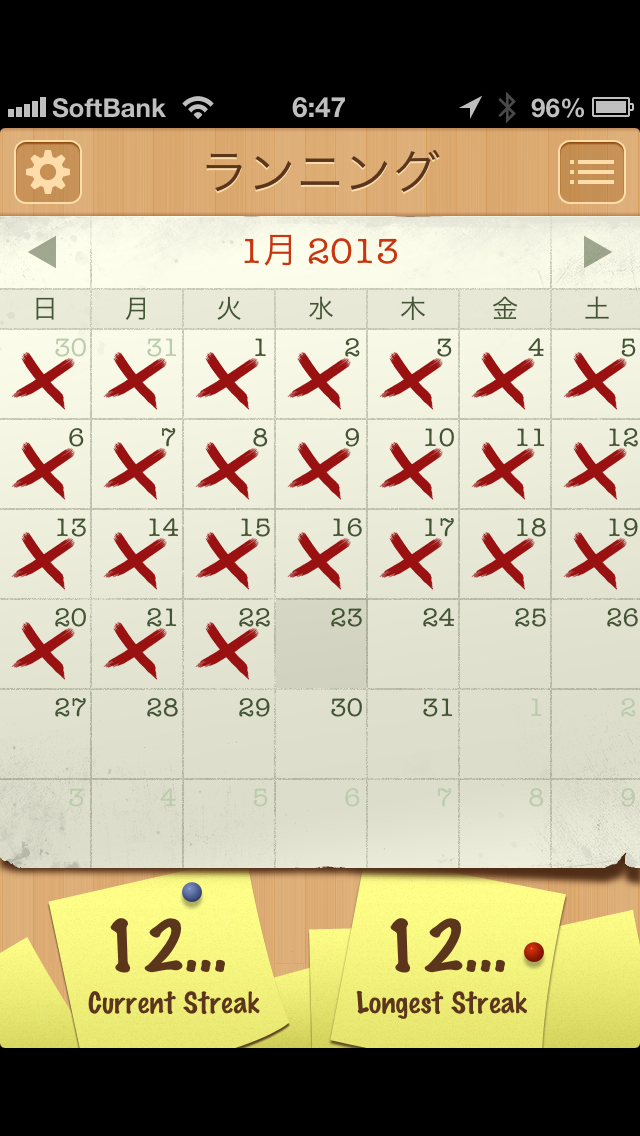Image resolution: width=640 pixels, height=1136 pixels.
Task: Open the settings gear icon
Action: point(48,172)
